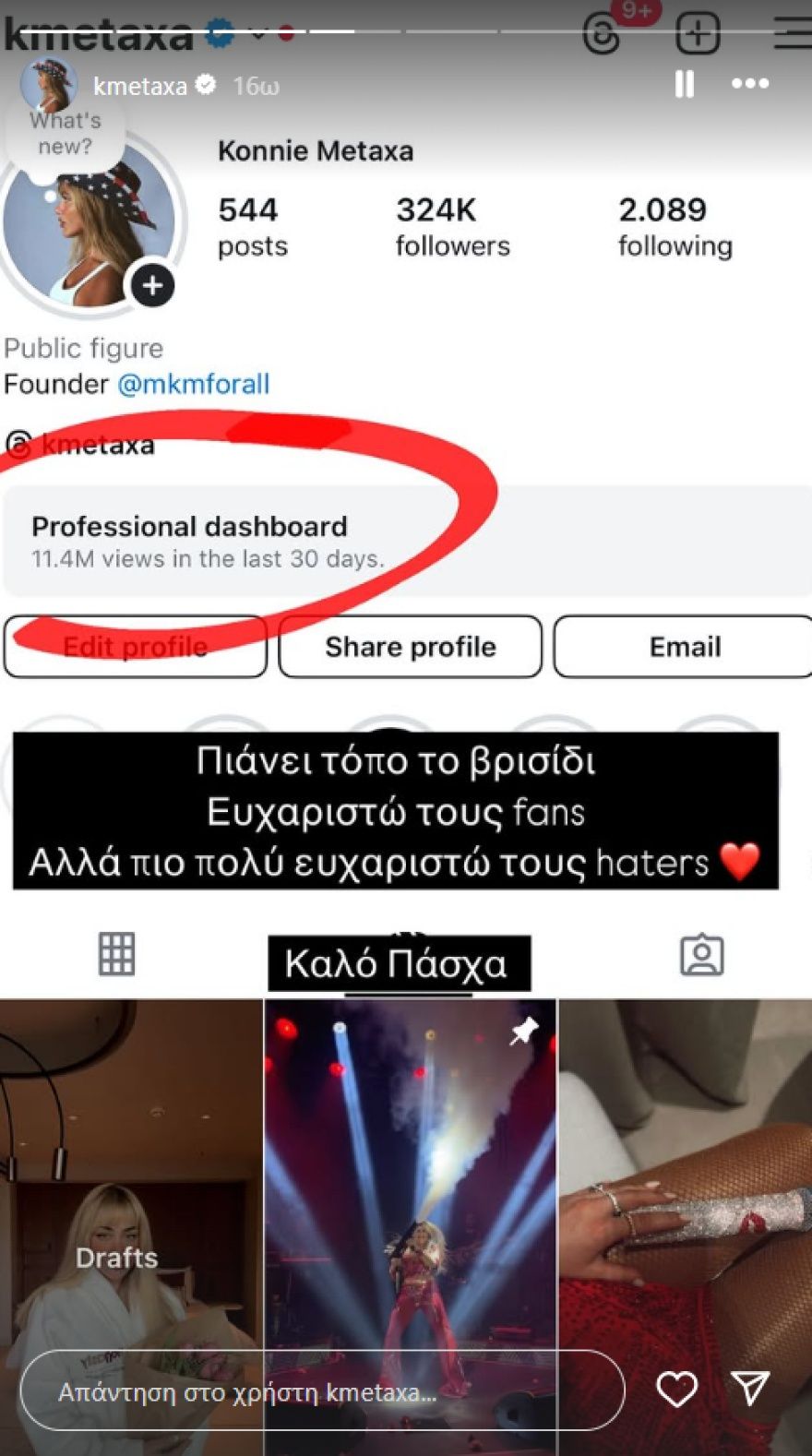This screenshot has width=812, height=1456.
Task: Open the story's three-dot options menu
Action: [x=749, y=84]
